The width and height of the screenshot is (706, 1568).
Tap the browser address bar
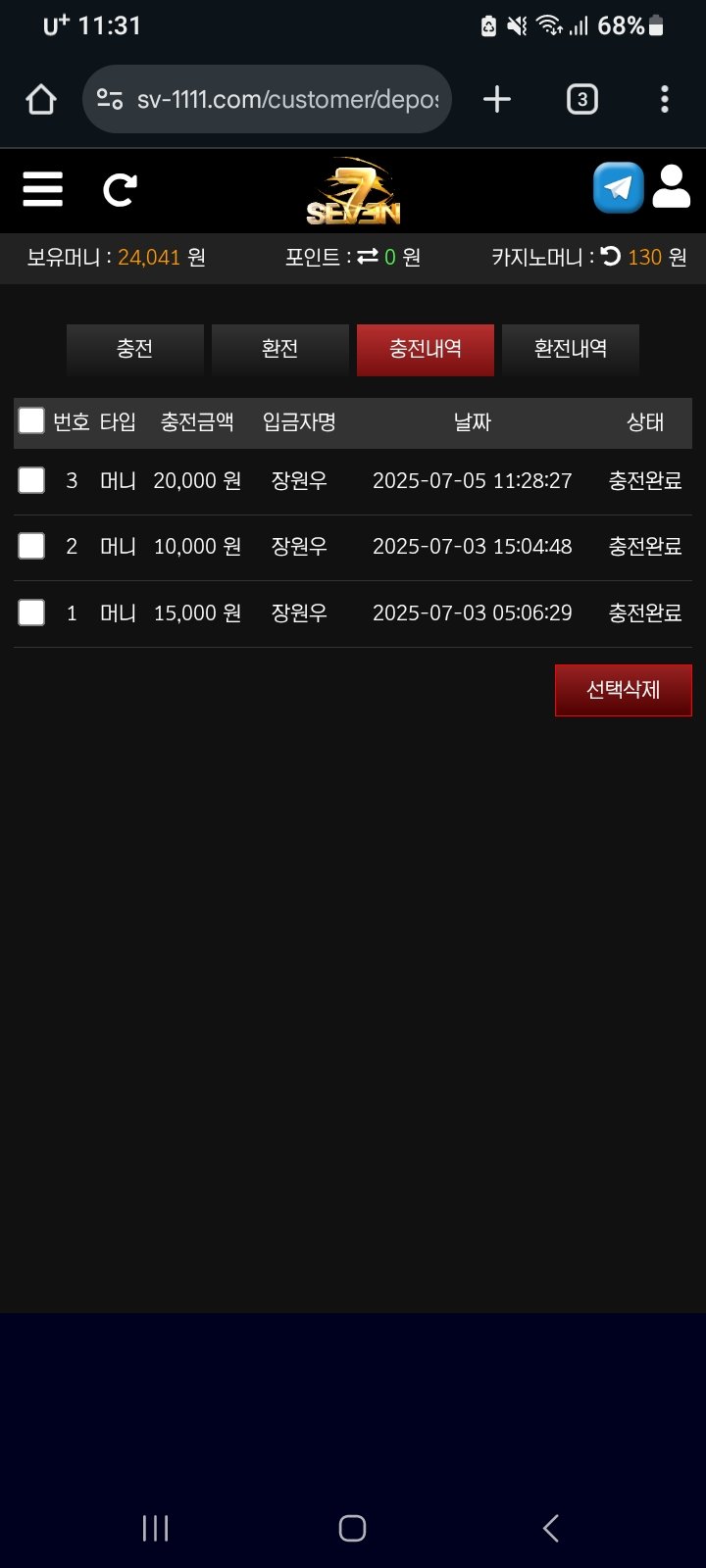click(x=284, y=99)
